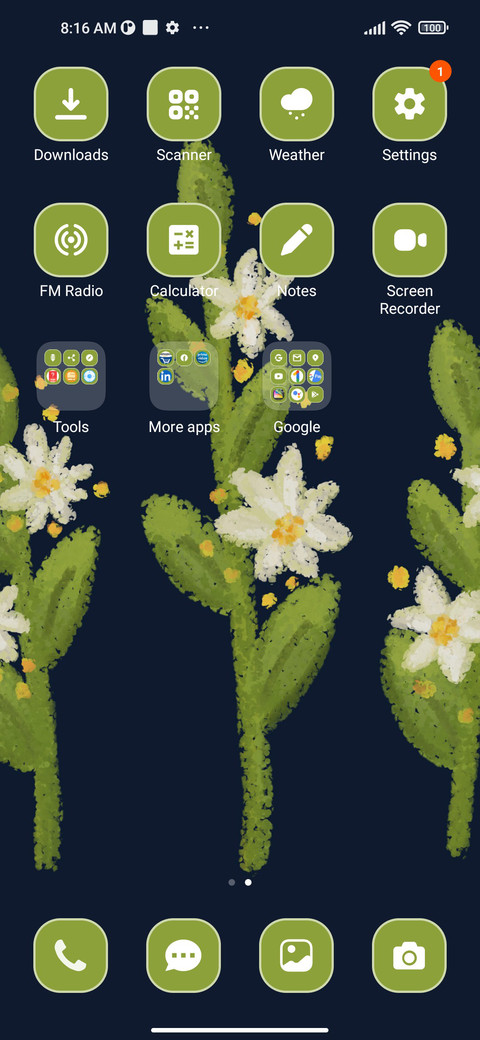Open the Google folder

coord(296,376)
